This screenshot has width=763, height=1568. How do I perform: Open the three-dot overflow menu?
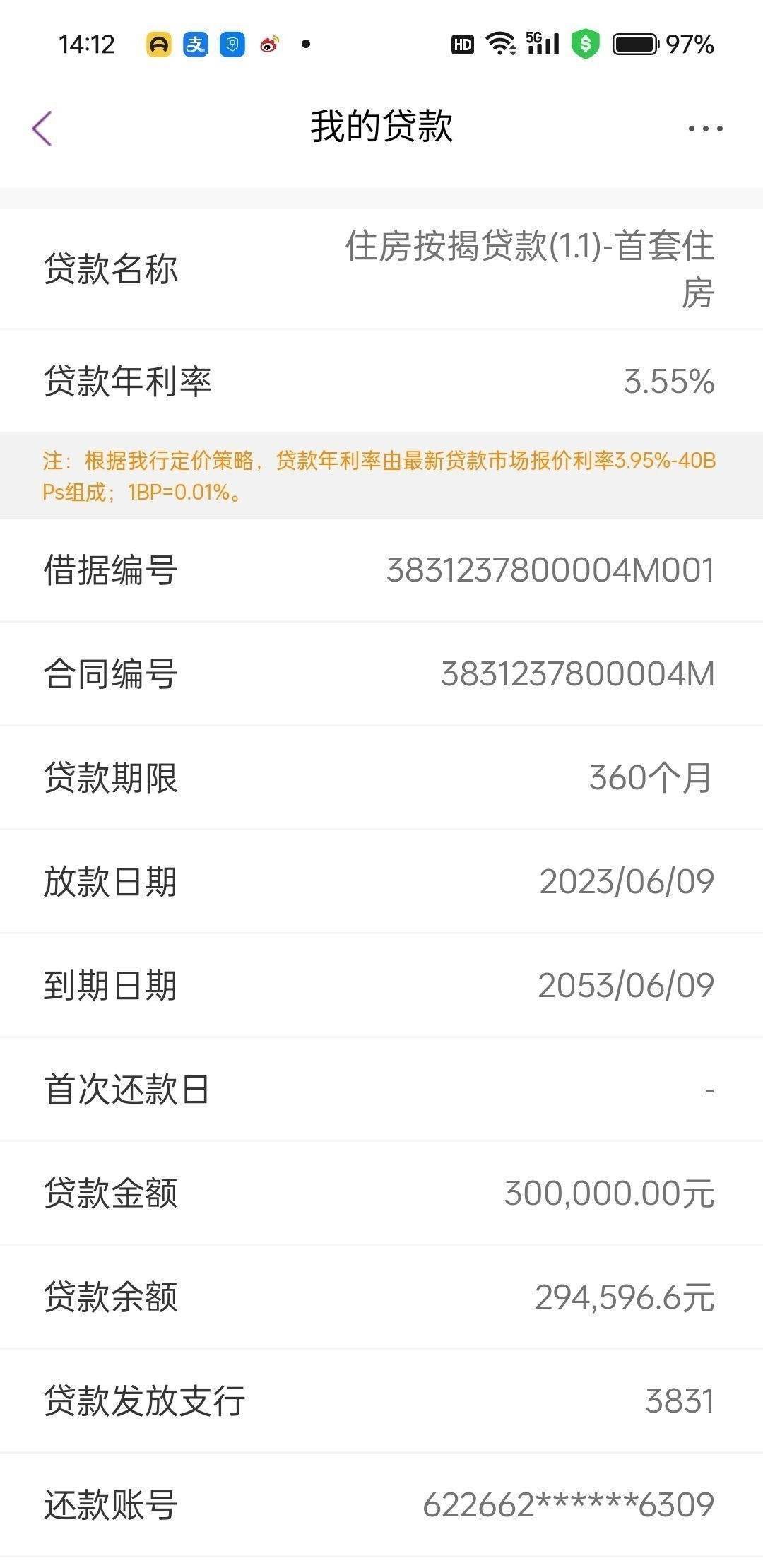[x=705, y=129]
